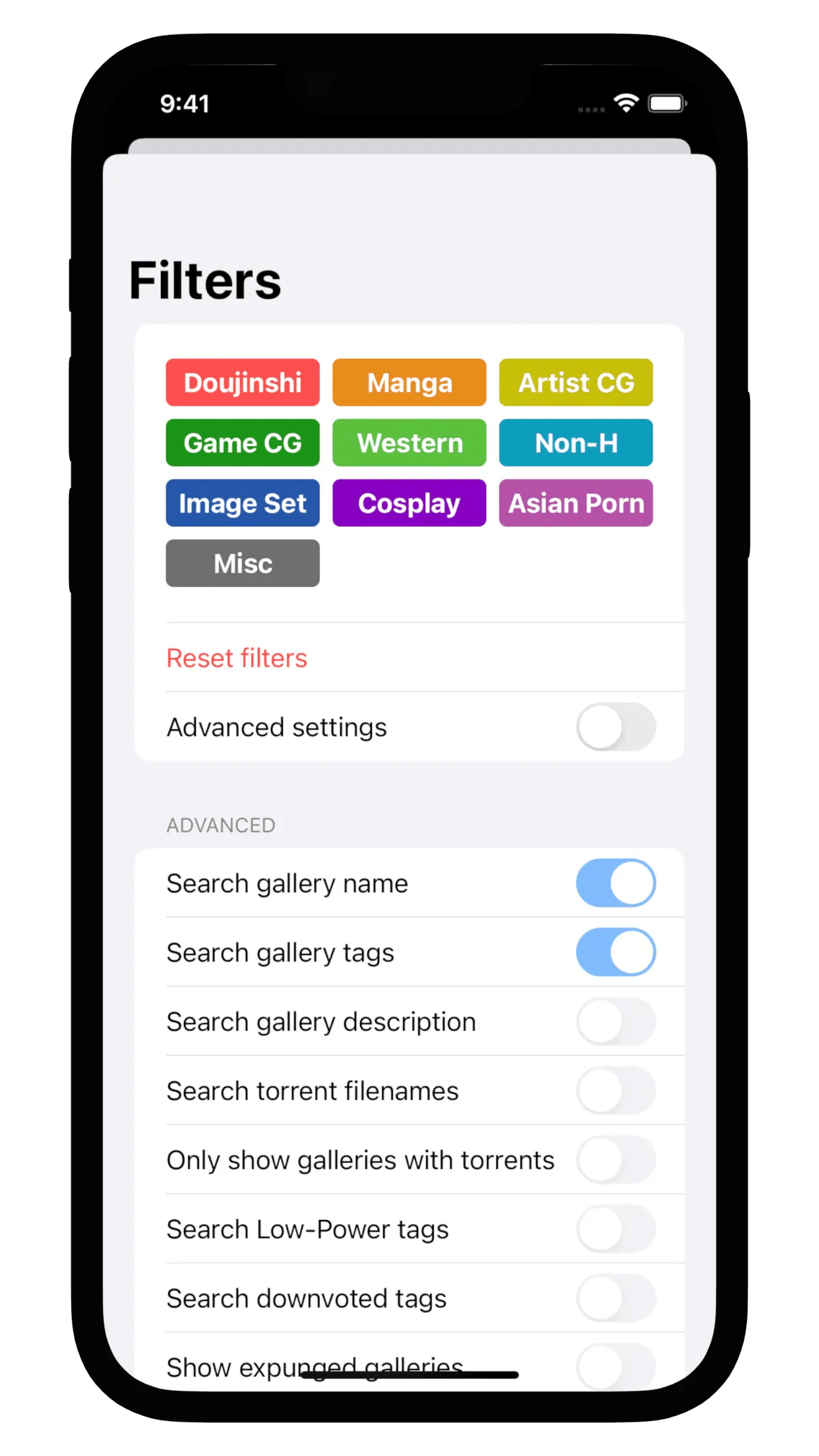Toggle the Asian Porn category chip
Viewport: 819px width, 1456px height.
coord(576,503)
